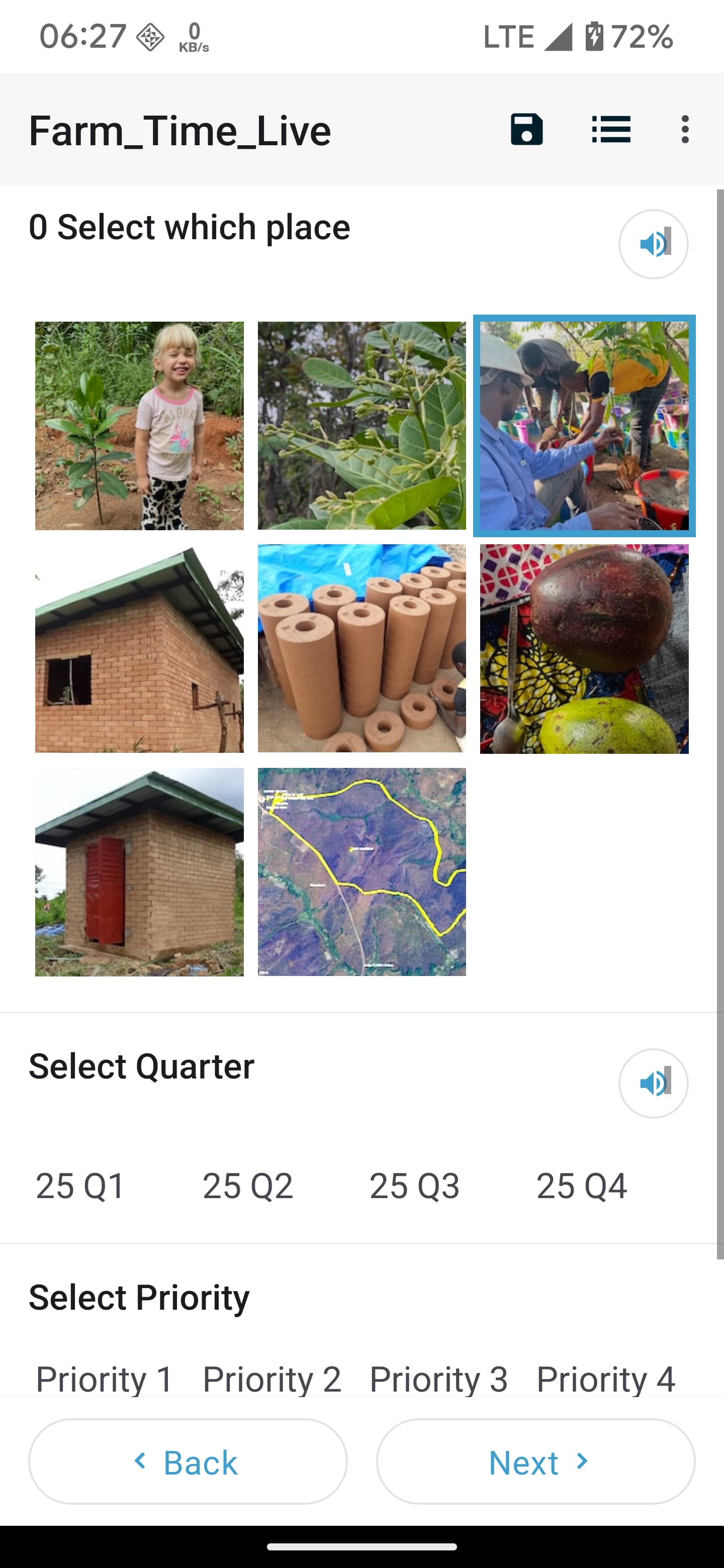The image size is (724, 1568).
Task: Select the photo of the smiling child
Action: [x=139, y=426]
